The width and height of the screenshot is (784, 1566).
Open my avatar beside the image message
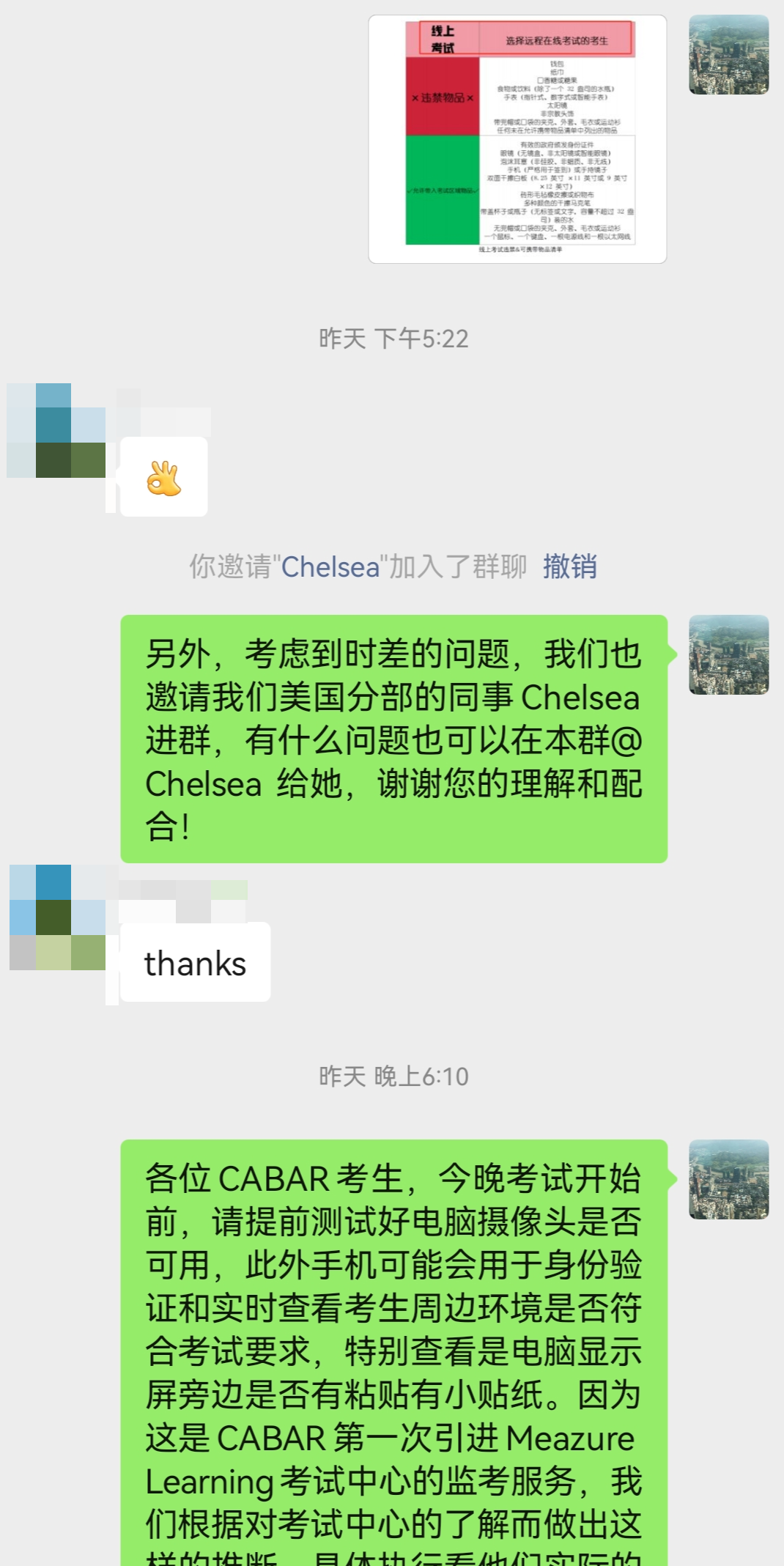728,55
